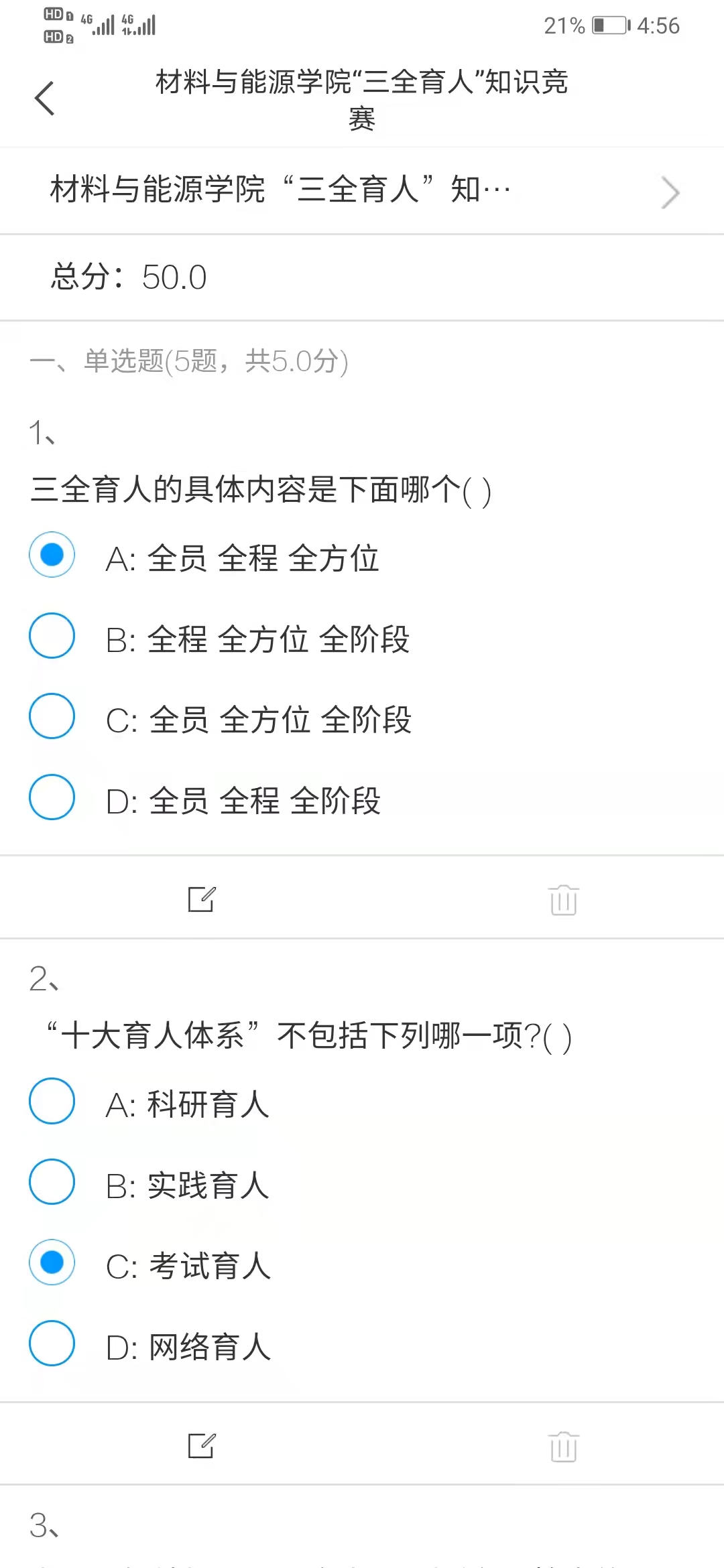Edit question 1 with the pencil icon
This screenshot has height=1568, width=724.
201,899
